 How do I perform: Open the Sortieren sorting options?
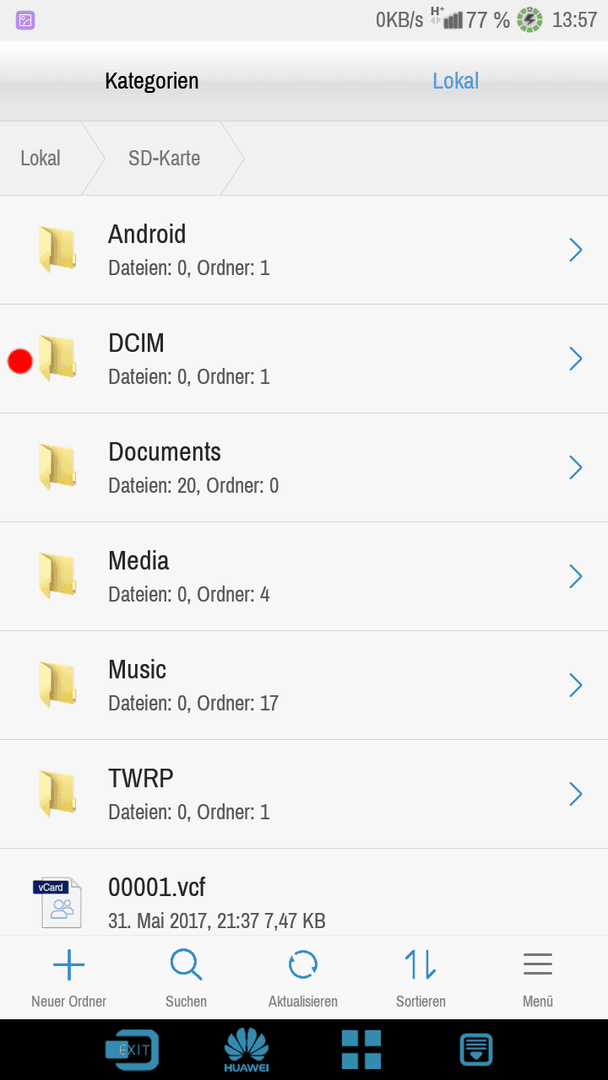421,978
